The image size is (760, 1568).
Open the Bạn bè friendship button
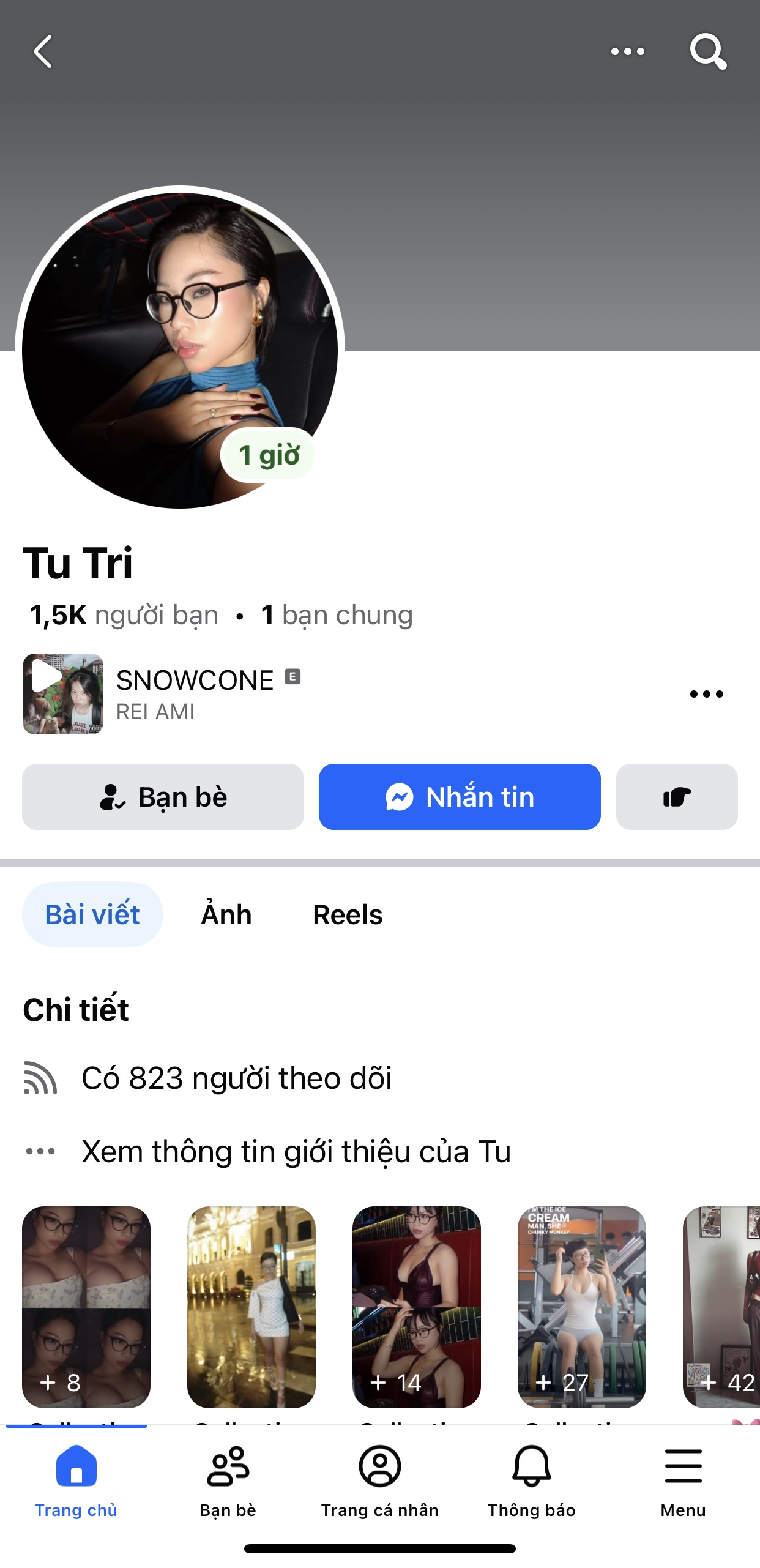point(163,797)
